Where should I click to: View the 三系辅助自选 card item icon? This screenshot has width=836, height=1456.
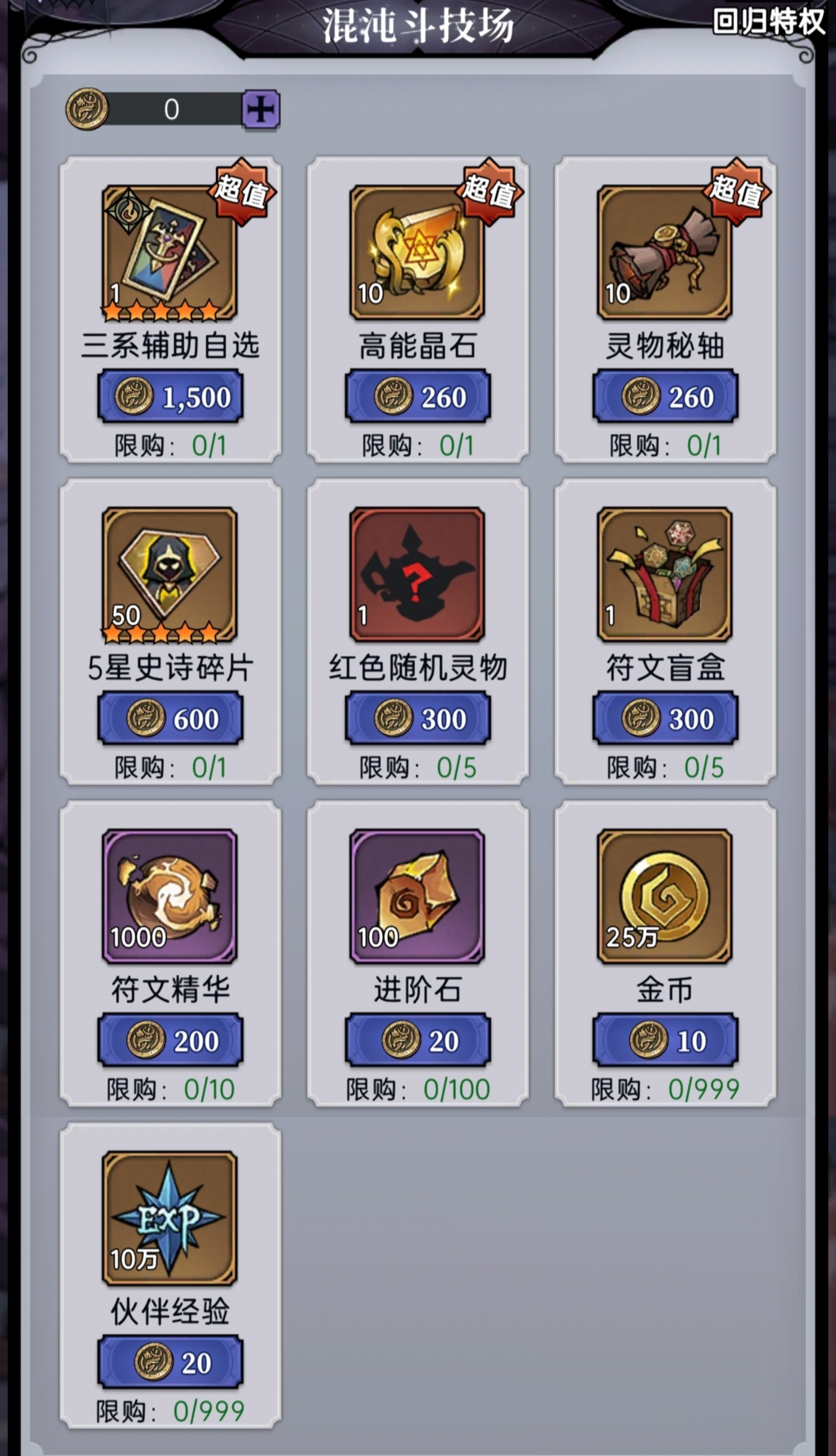pyautogui.click(x=170, y=253)
